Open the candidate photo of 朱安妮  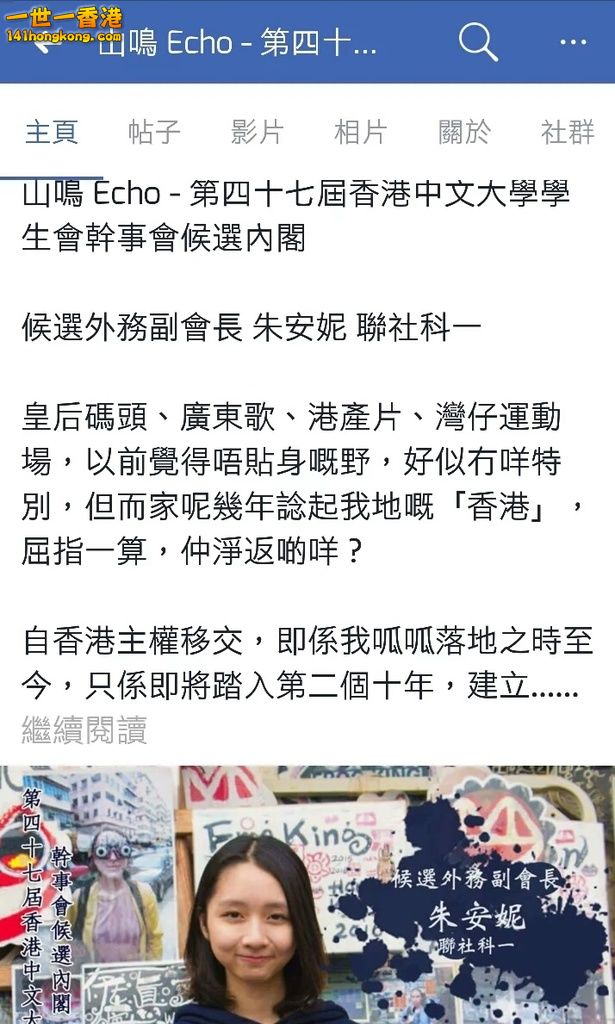click(308, 895)
